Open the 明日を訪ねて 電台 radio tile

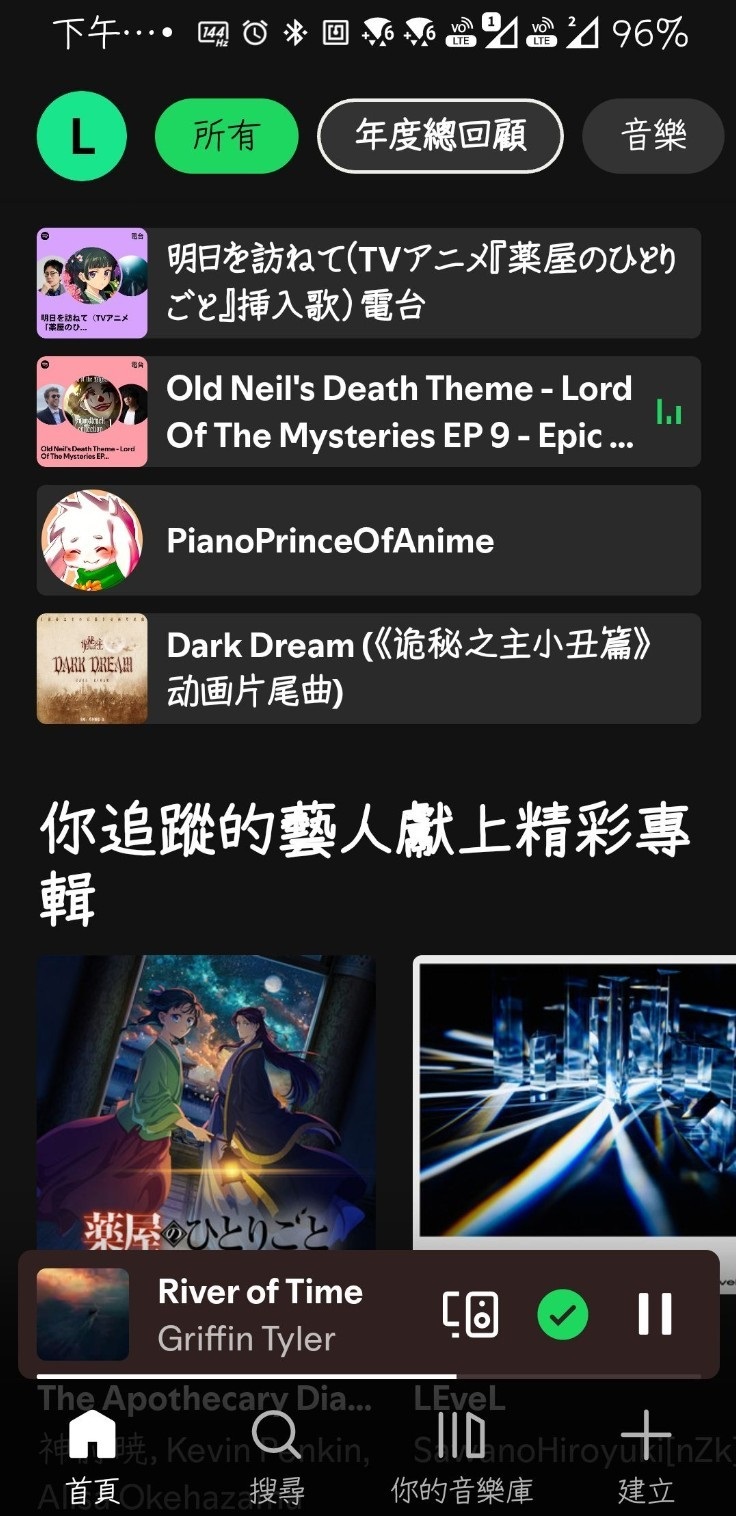pyautogui.click(x=368, y=283)
